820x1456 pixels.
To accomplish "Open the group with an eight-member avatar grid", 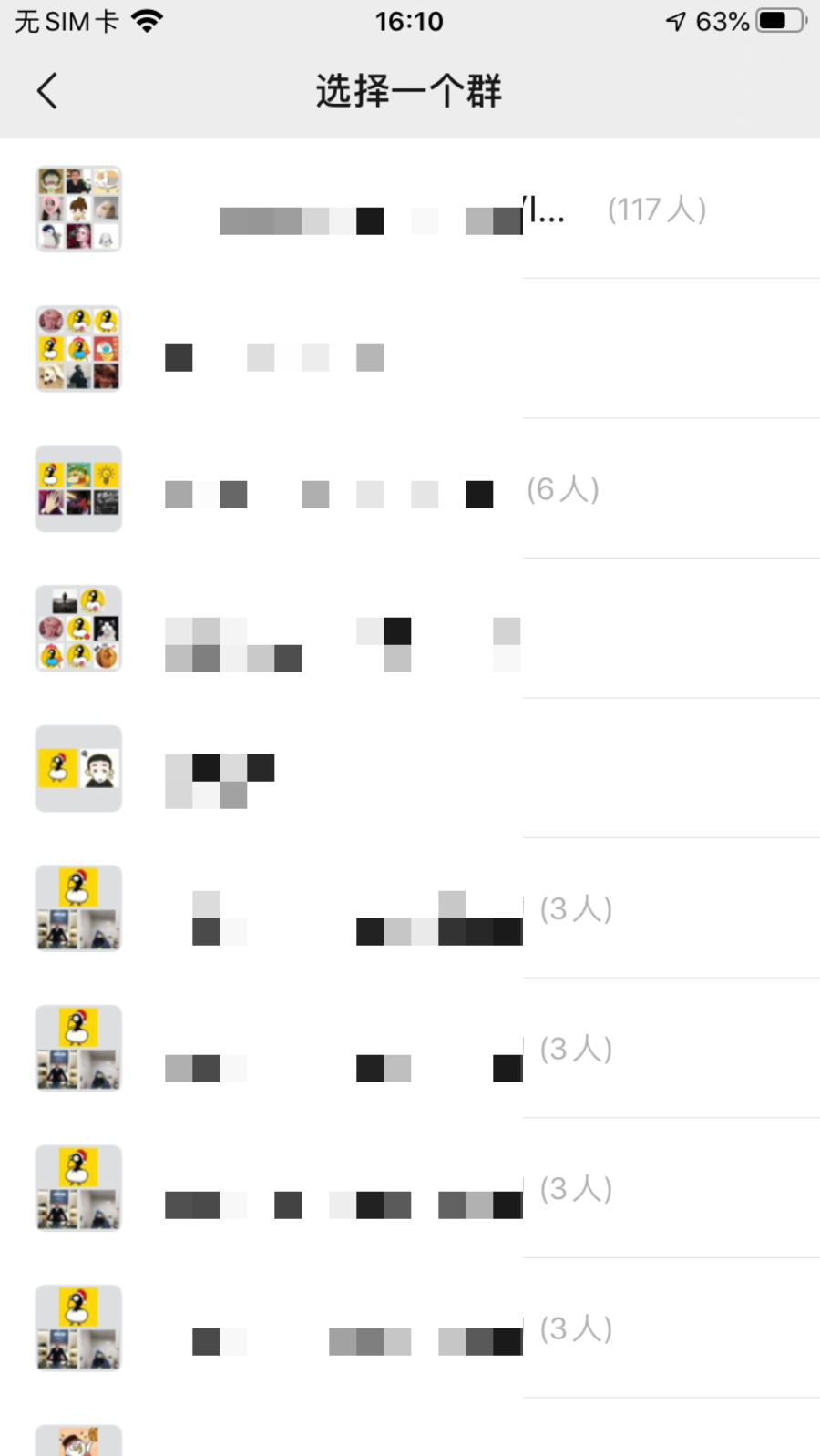I will (410, 629).
